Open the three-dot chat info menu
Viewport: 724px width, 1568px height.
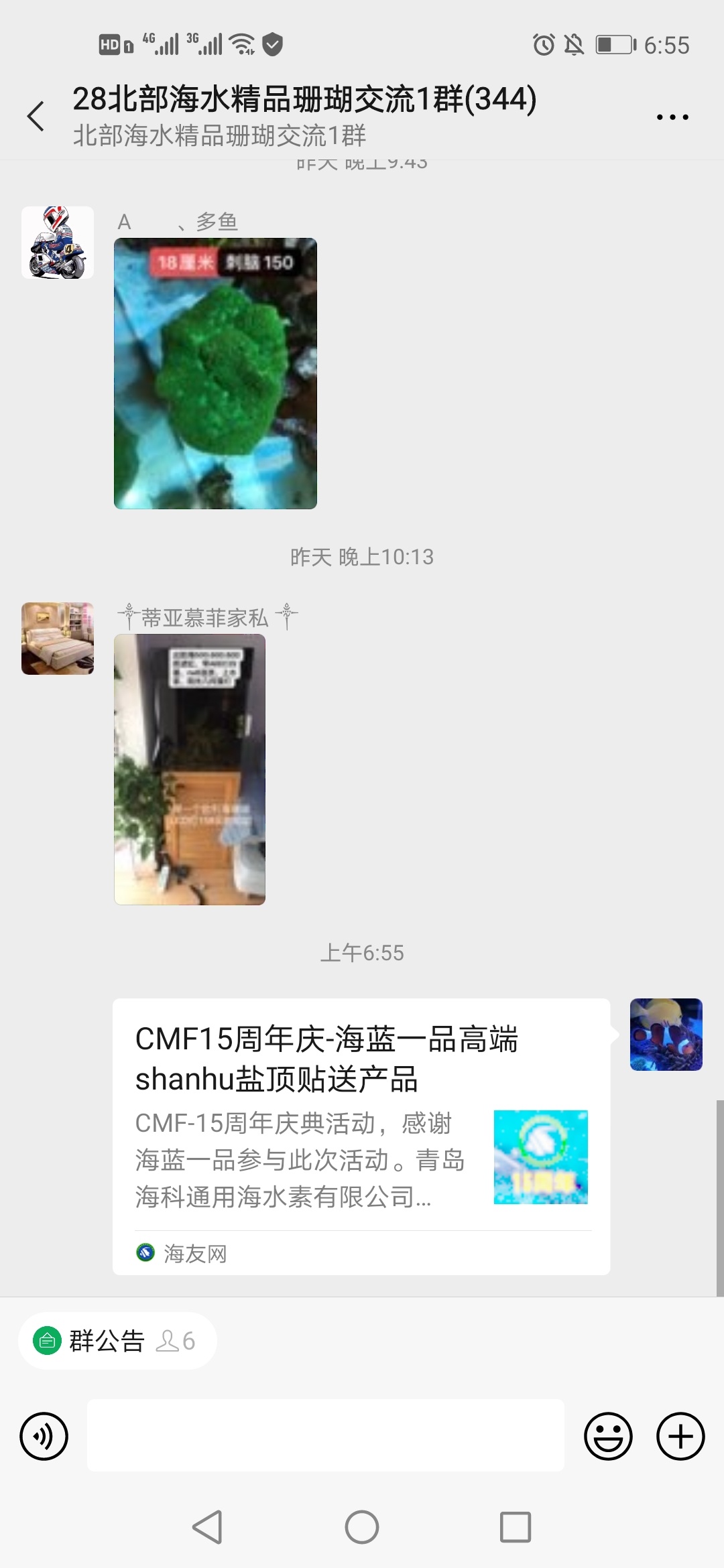pos(672,117)
